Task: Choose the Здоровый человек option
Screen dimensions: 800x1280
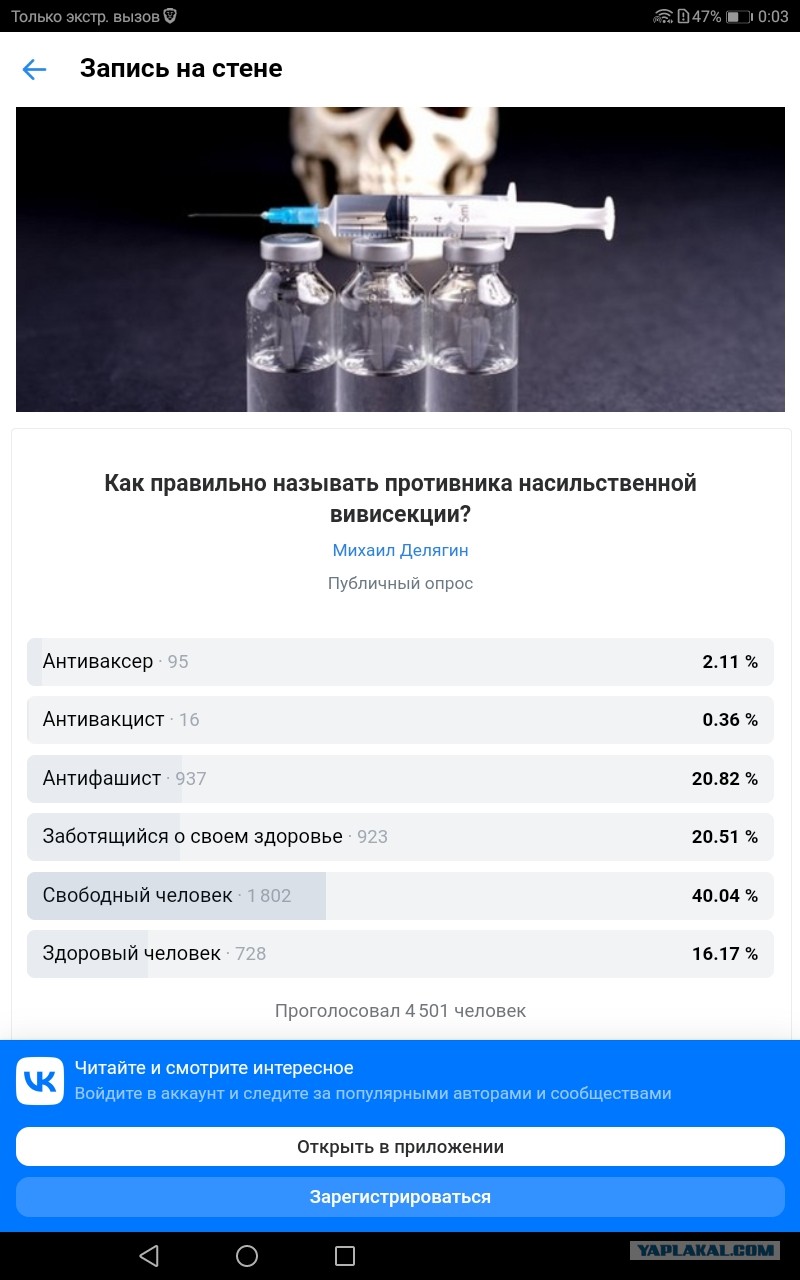Action: point(400,954)
